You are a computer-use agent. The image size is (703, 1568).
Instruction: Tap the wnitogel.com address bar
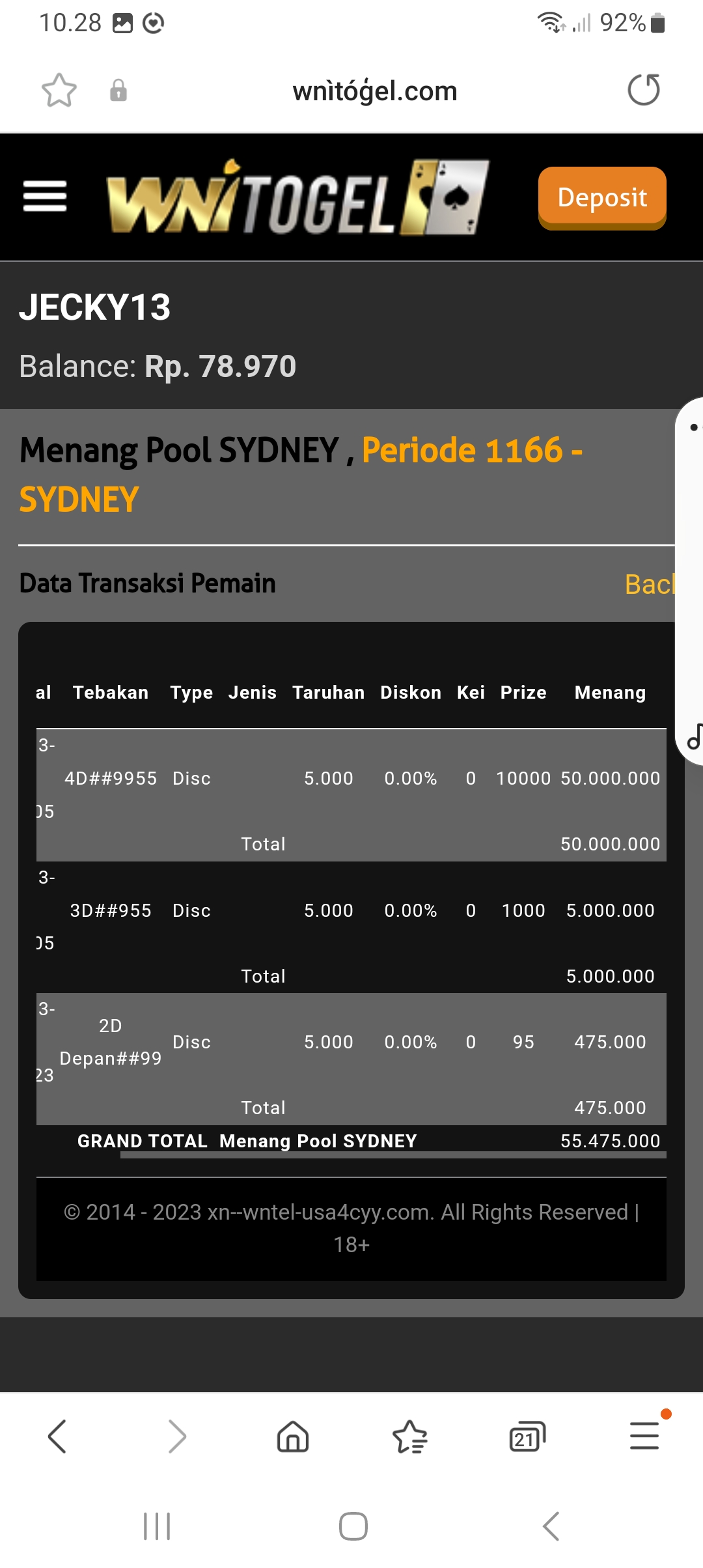point(375,91)
